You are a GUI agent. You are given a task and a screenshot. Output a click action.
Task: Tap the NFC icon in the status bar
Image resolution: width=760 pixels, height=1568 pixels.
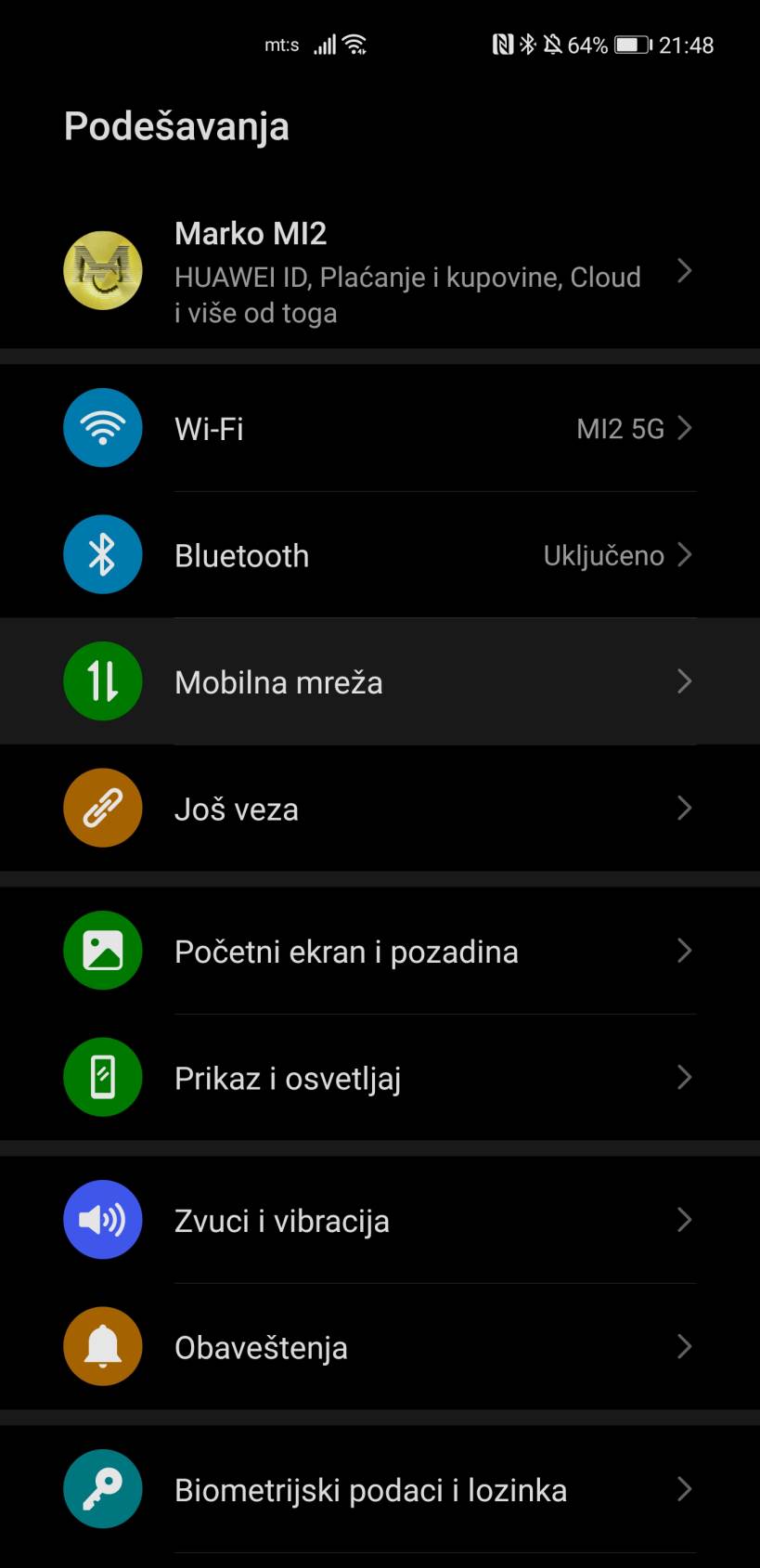pos(502,44)
